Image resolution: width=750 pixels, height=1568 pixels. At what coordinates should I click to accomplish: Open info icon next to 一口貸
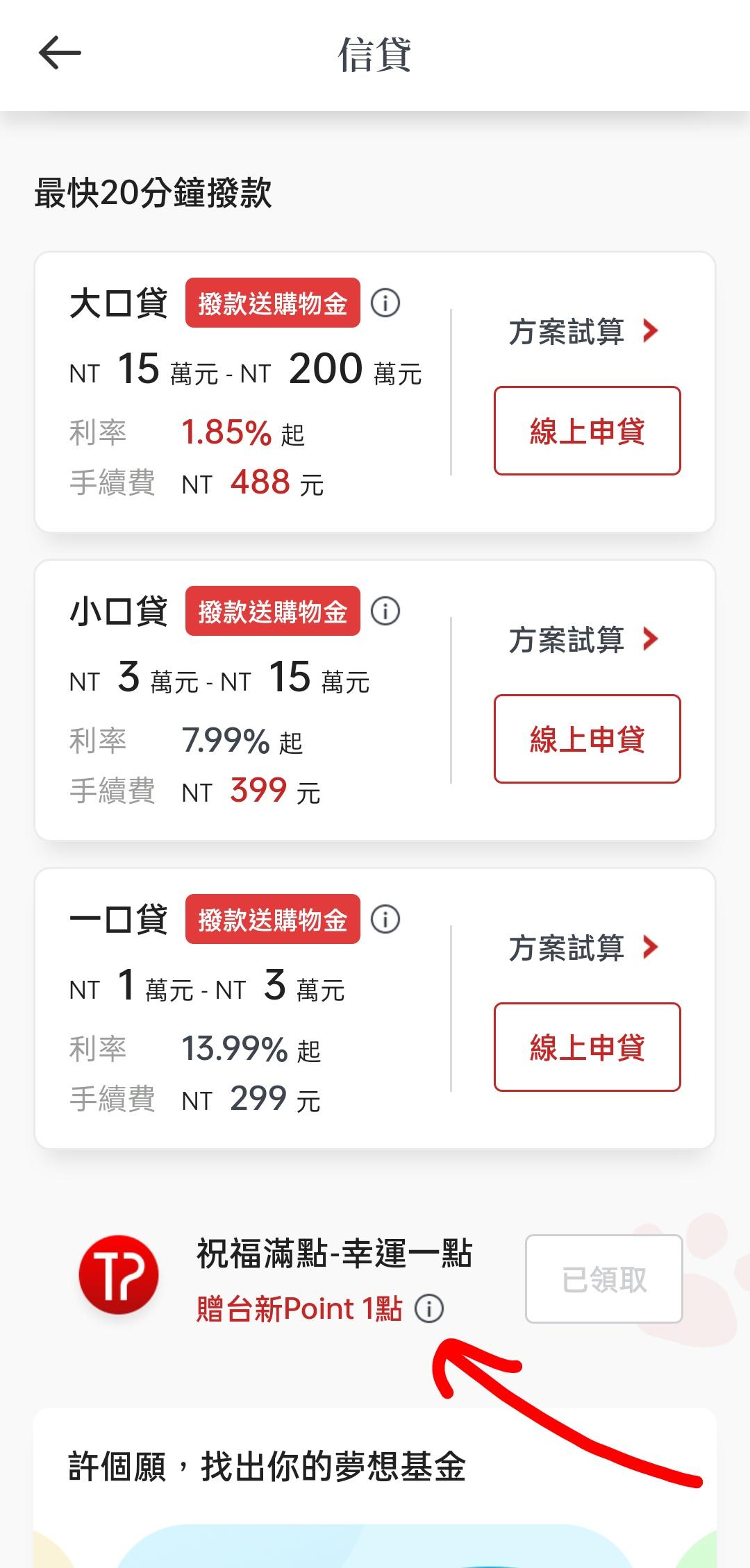tap(385, 920)
